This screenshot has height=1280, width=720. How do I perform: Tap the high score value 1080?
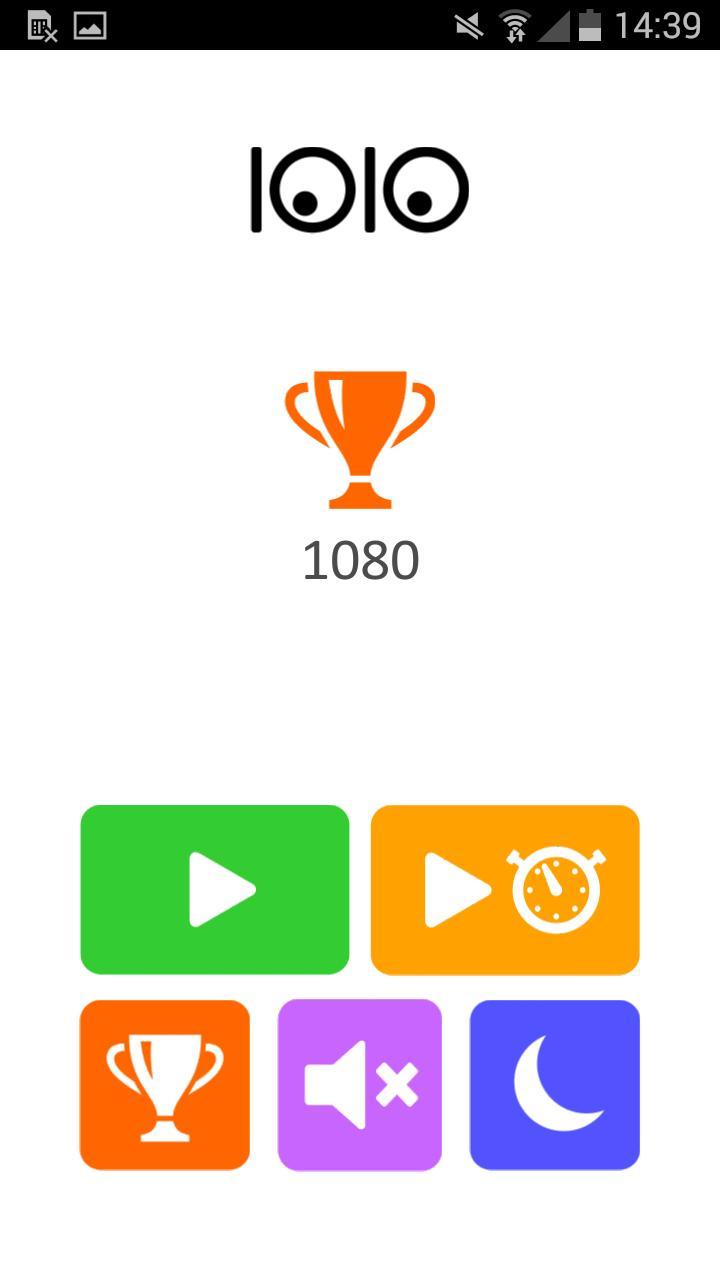(360, 560)
